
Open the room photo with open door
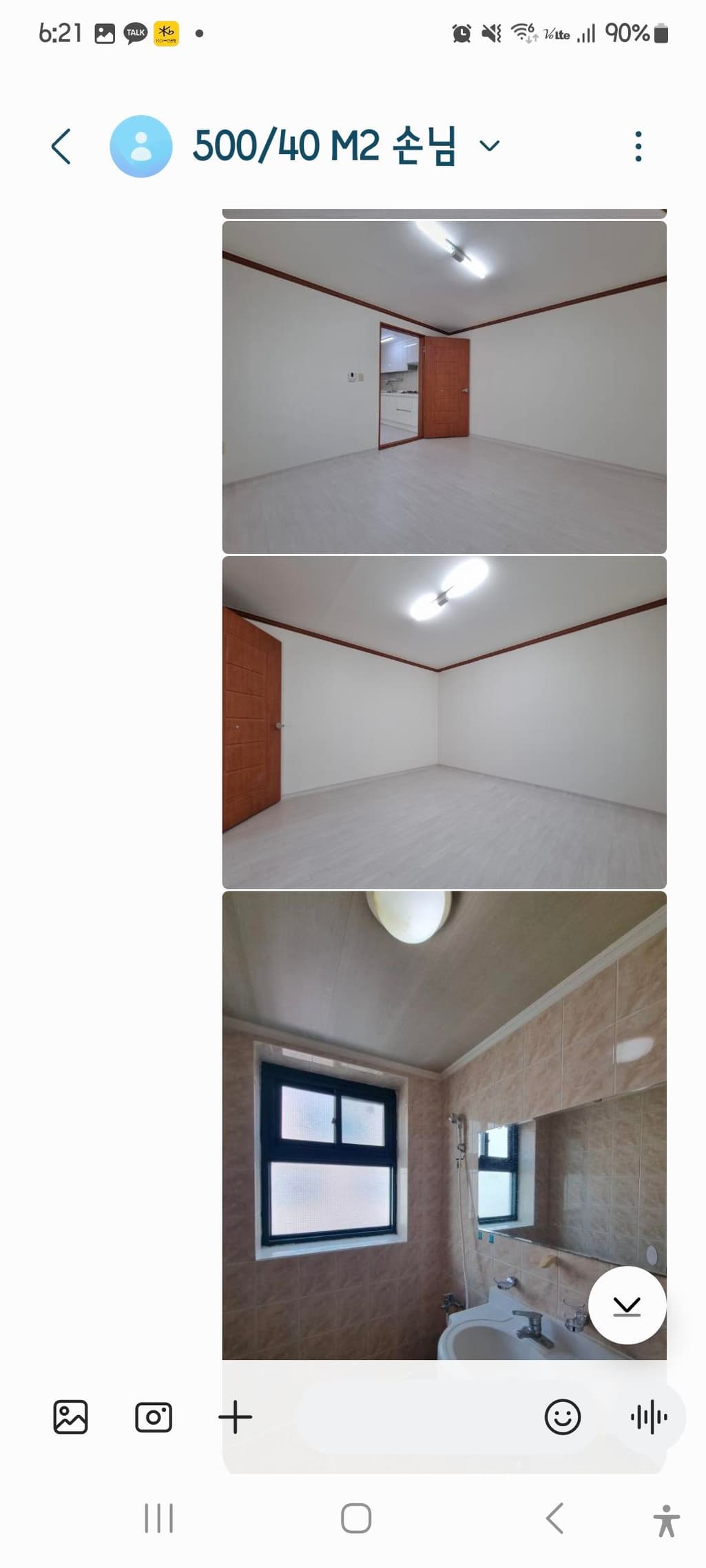click(444, 387)
